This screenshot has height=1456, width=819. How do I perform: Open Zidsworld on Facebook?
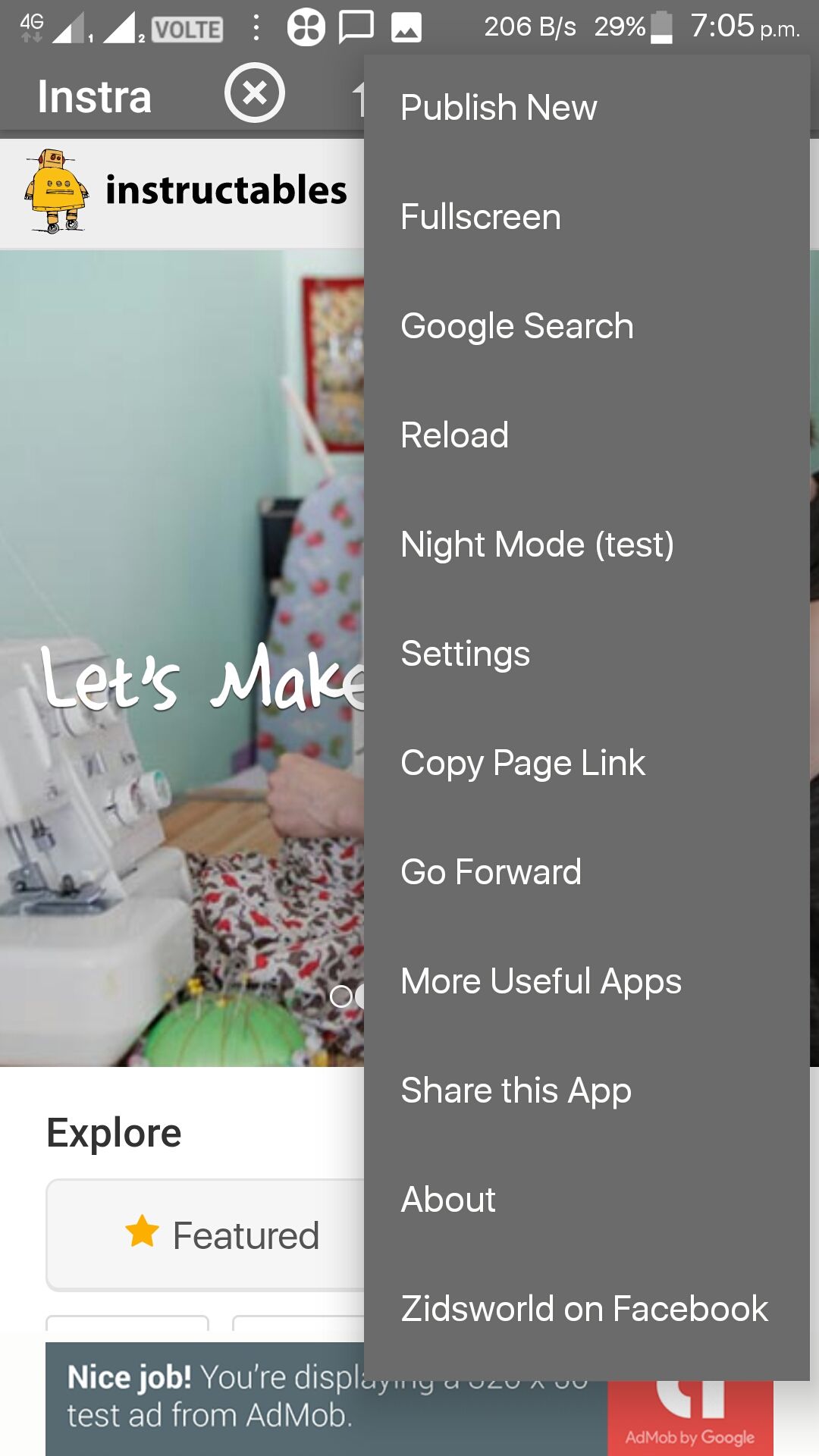(584, 1306)
